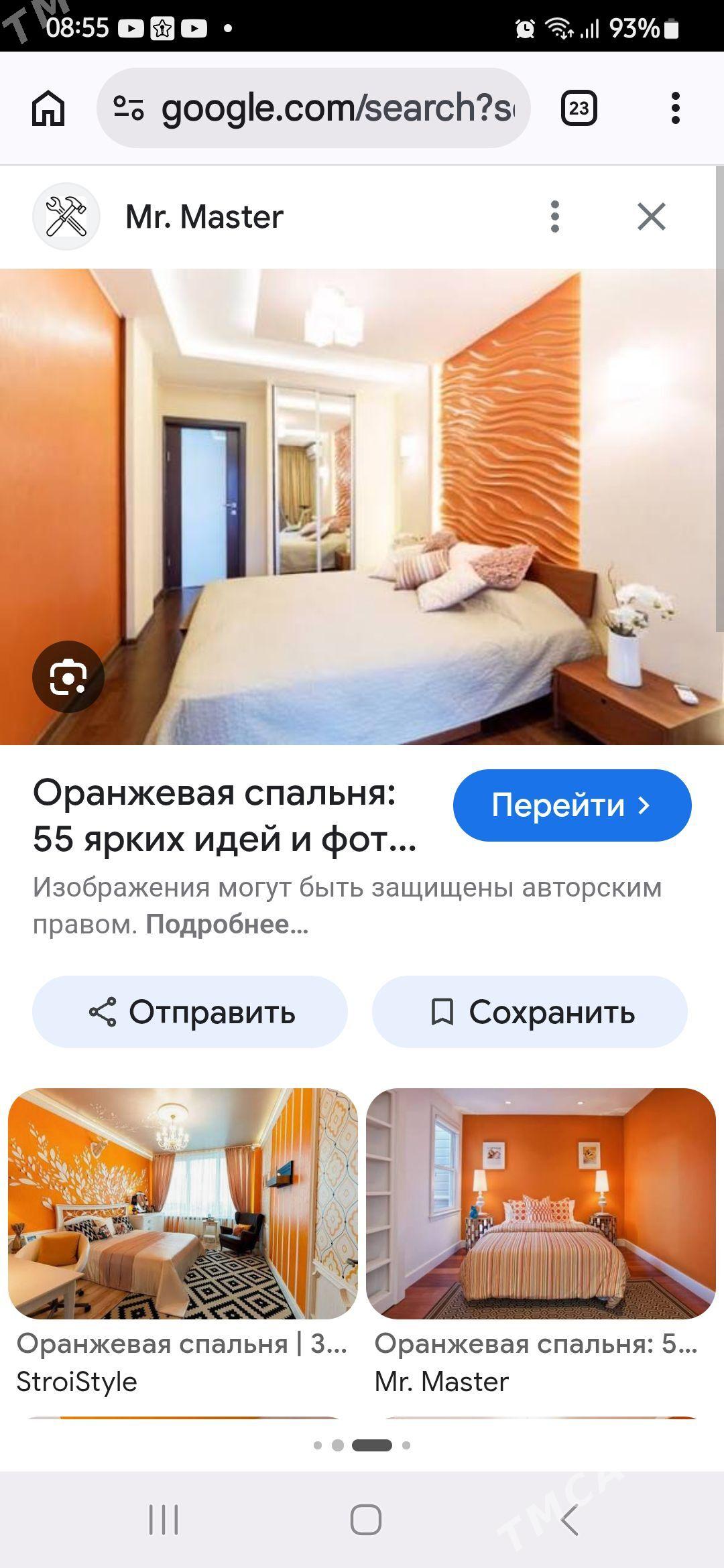The image size is (724, 1568).
Task: Close the image preview panel
Action: [651, 216]
